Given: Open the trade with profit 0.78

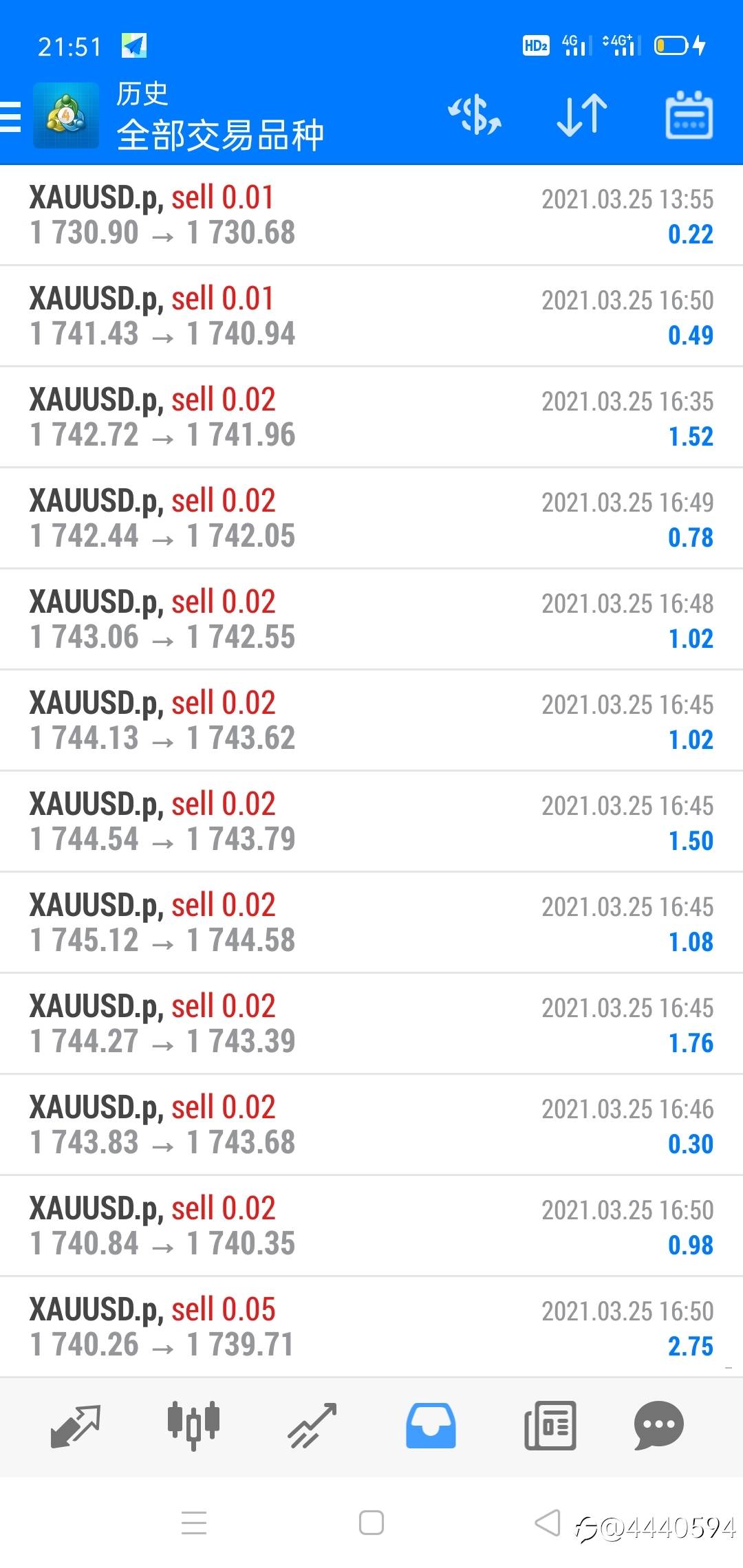Looking at the screenshot, I should point(371,519).
